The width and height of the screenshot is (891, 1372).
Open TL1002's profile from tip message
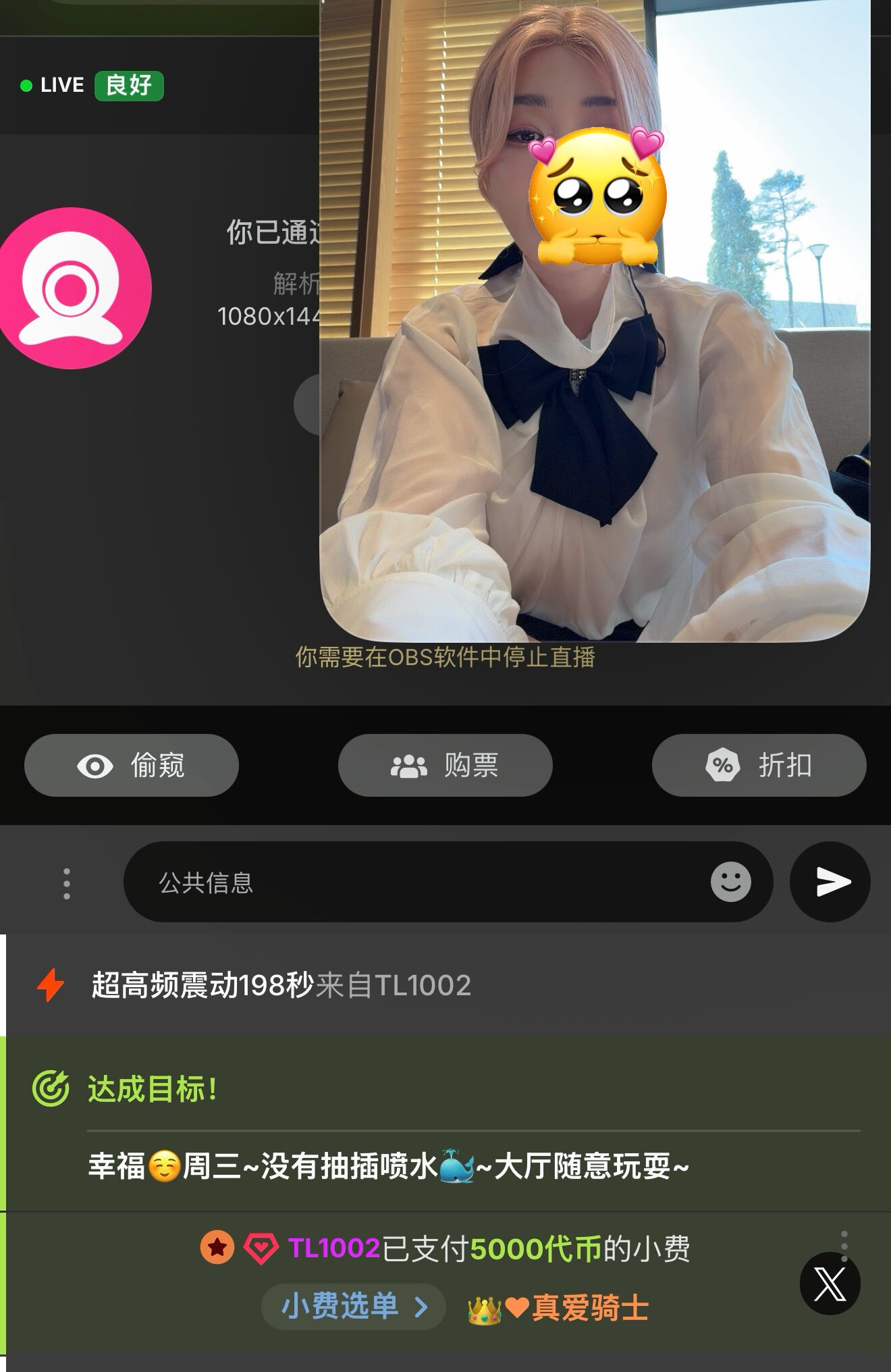coord(333,1248)
